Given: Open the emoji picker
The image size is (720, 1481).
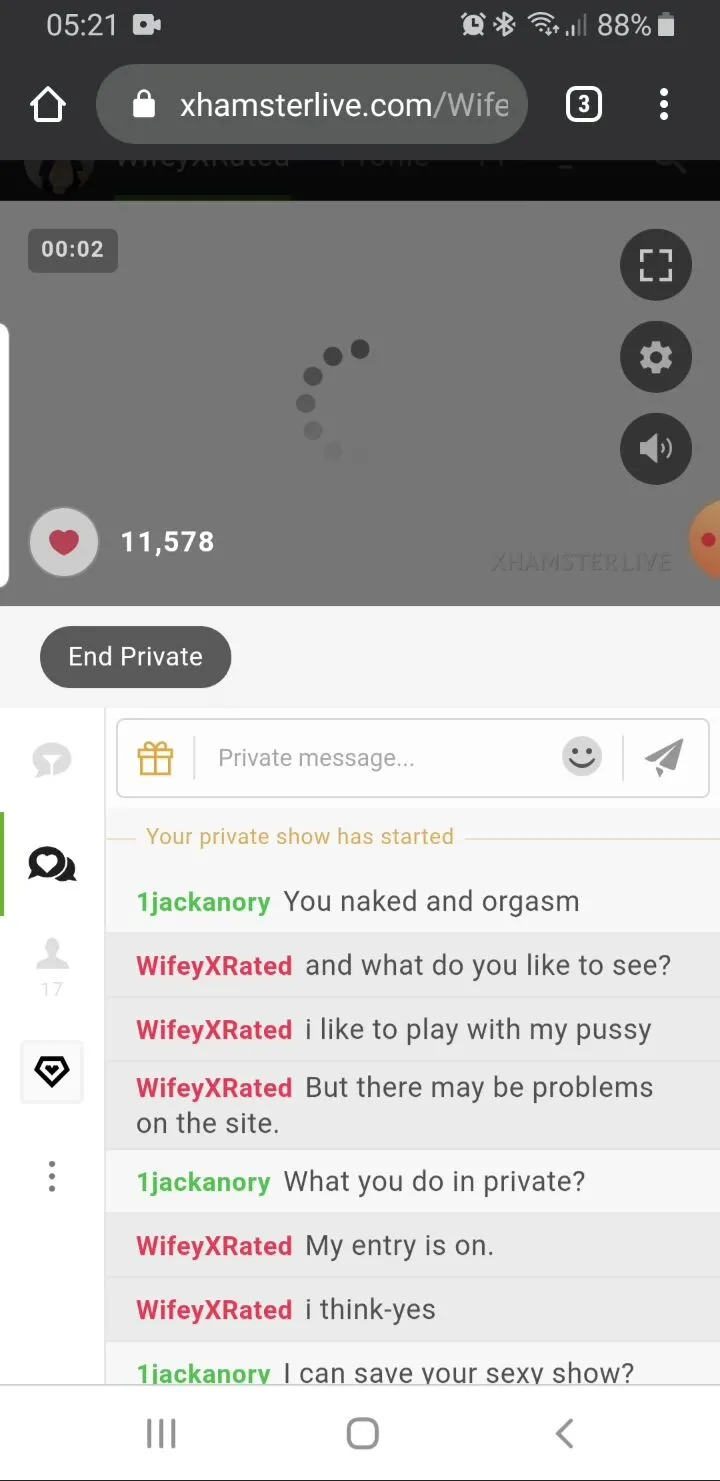Looking at the screenshot, I should tap(582, 757).
